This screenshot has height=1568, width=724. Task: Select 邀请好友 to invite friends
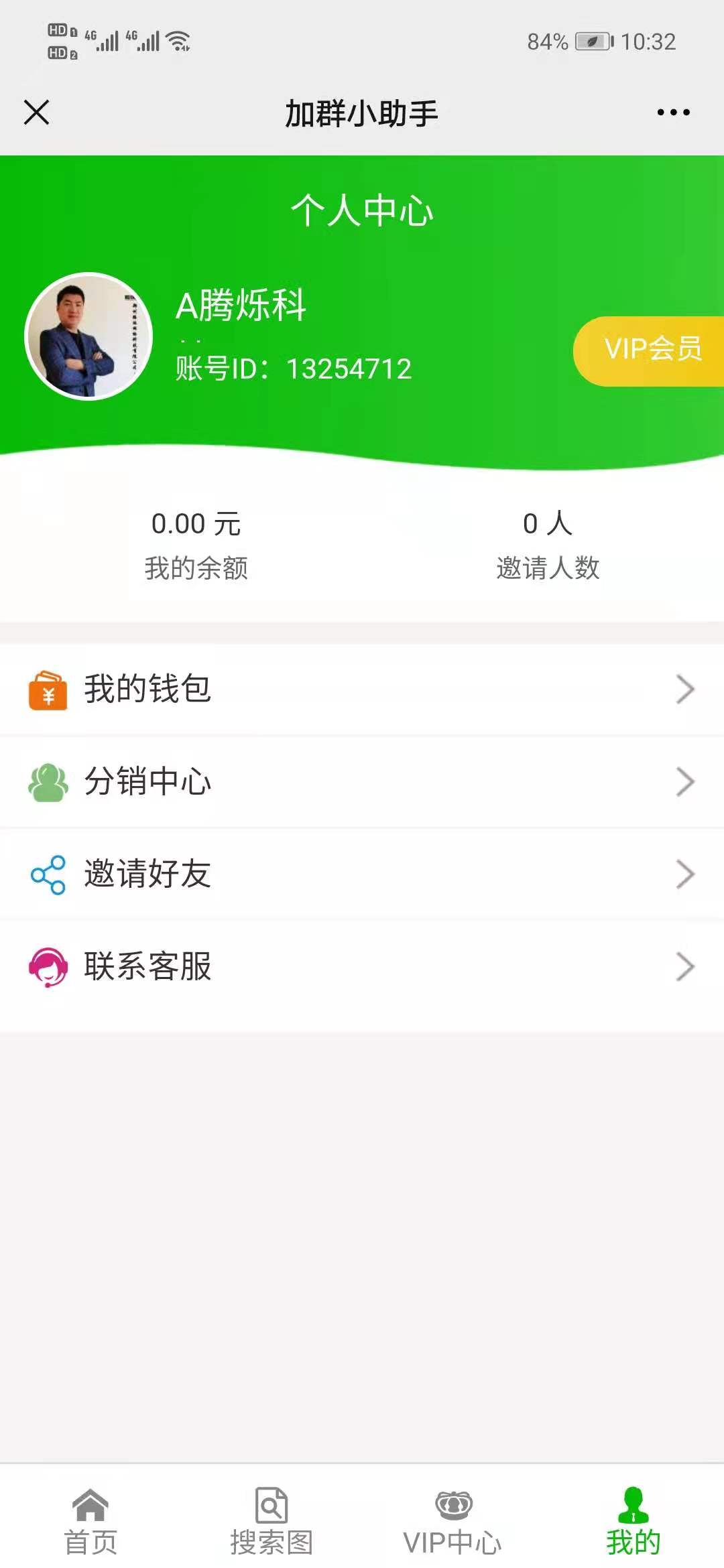(x=362, y=874)
